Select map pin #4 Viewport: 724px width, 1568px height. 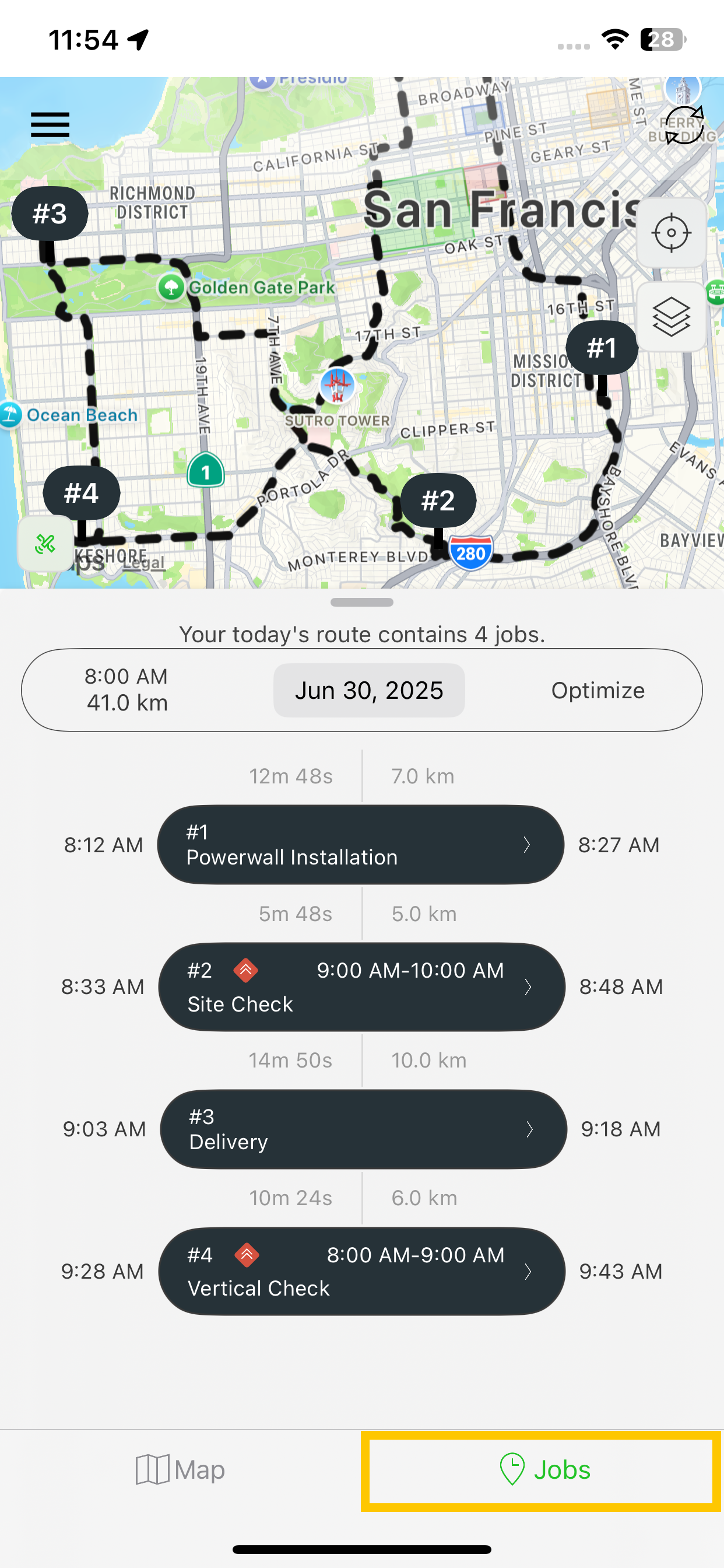pos(82,493)
